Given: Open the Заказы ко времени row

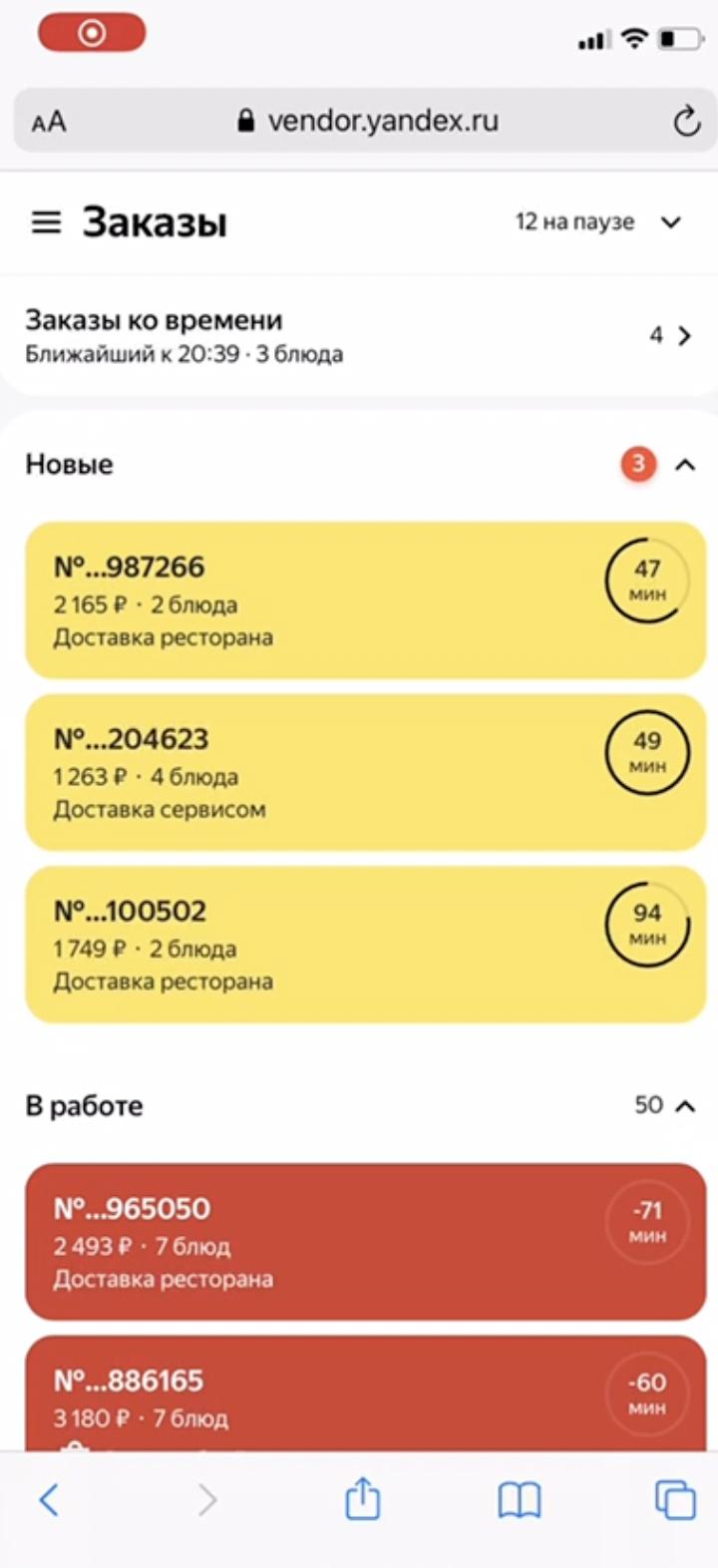Looking at the screenshot, I should click(359, 336).
